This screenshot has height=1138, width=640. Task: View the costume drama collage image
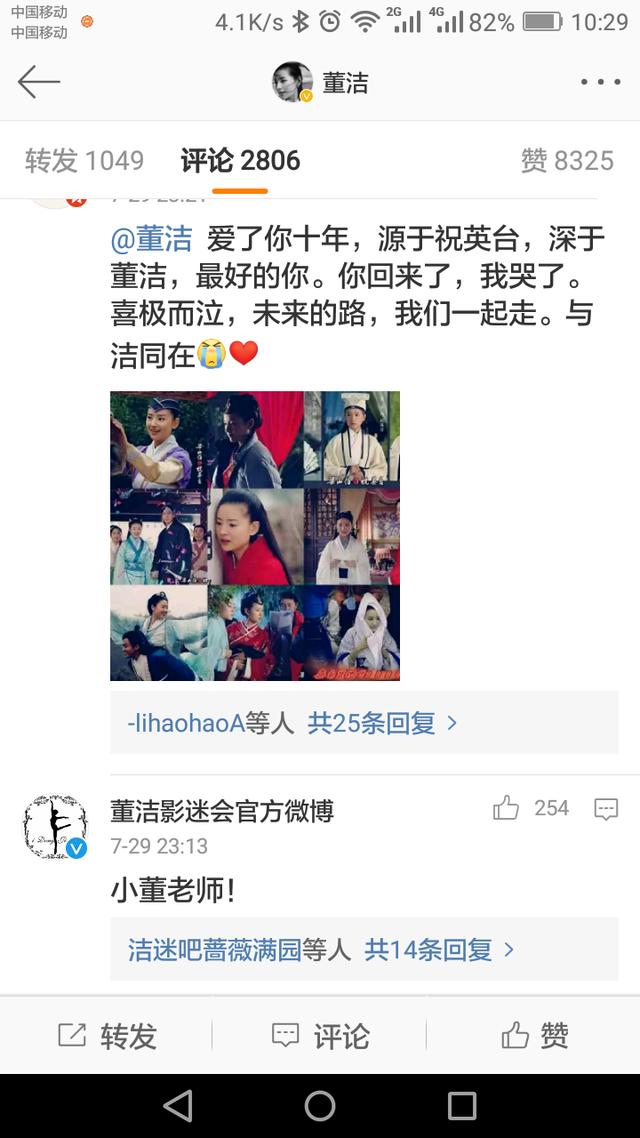[255, 536]
